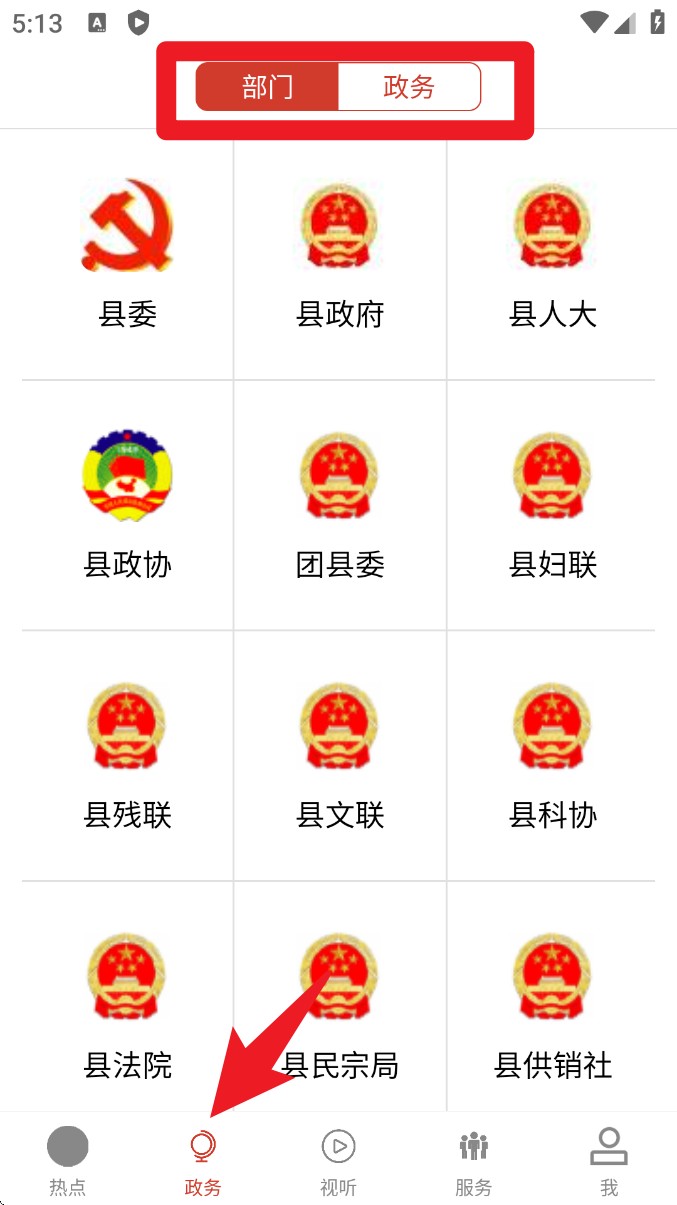This screenshot has width=677, height=1205.
Task: Open the 县妇联 department
Action: pos(552,505)
